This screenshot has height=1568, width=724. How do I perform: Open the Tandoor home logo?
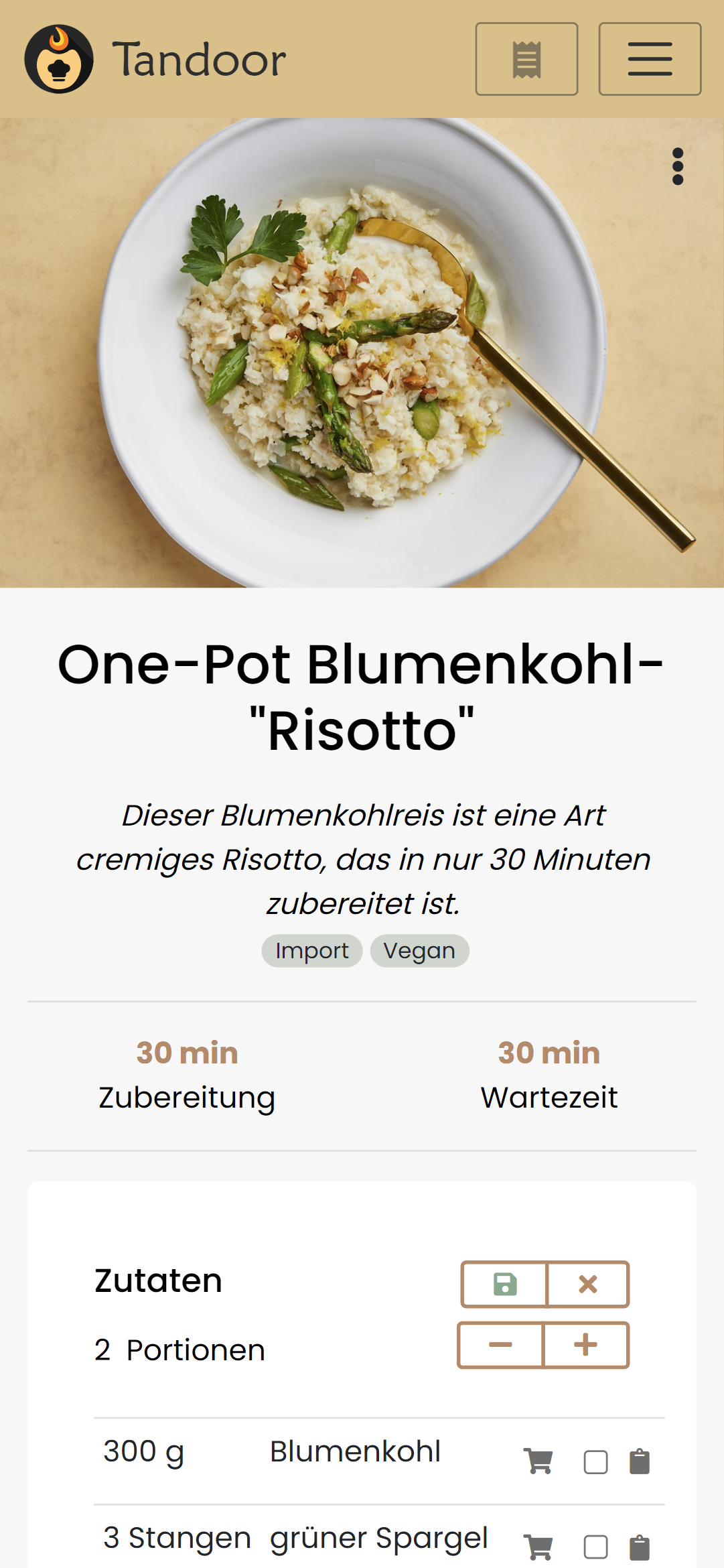point(59,59)
